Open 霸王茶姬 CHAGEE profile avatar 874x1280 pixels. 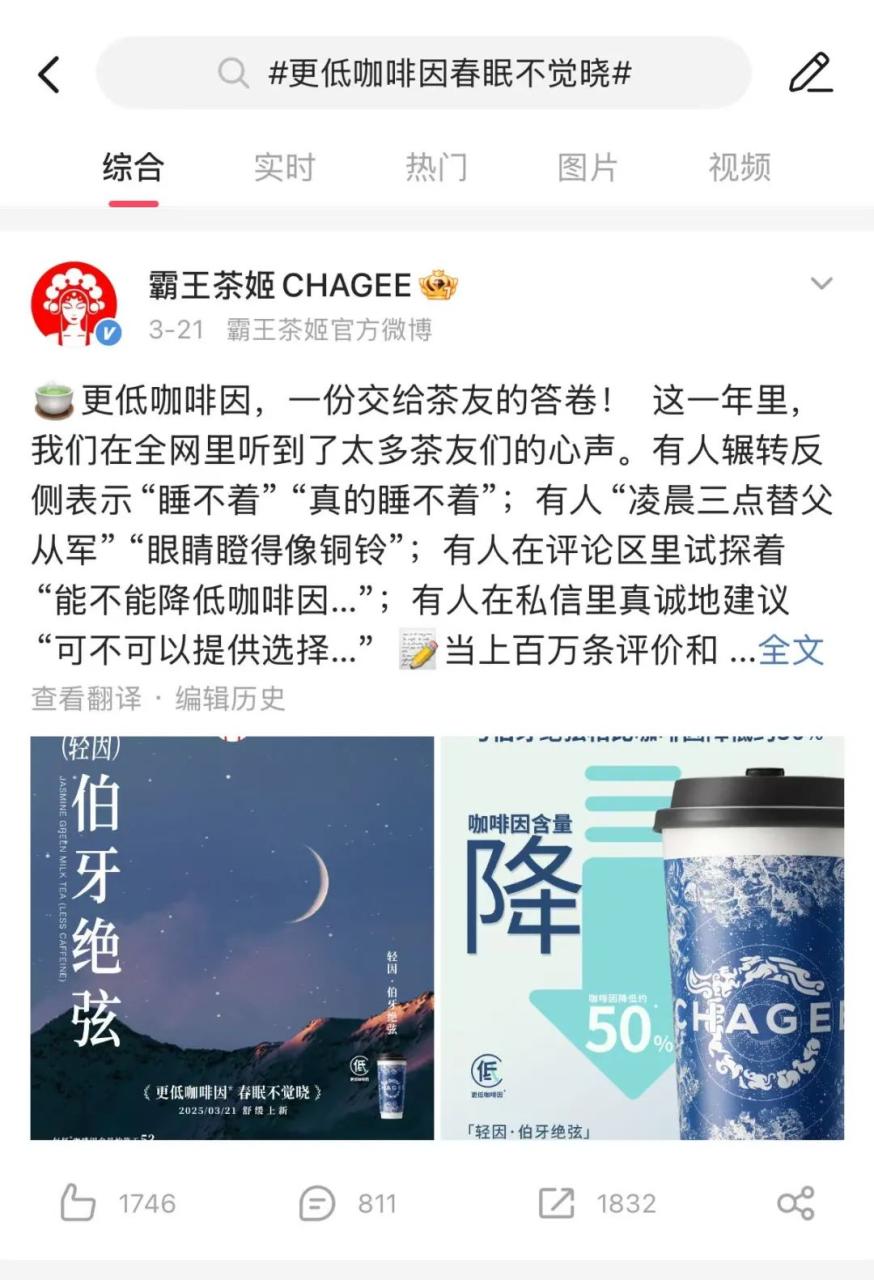click(x=75, y=304)
